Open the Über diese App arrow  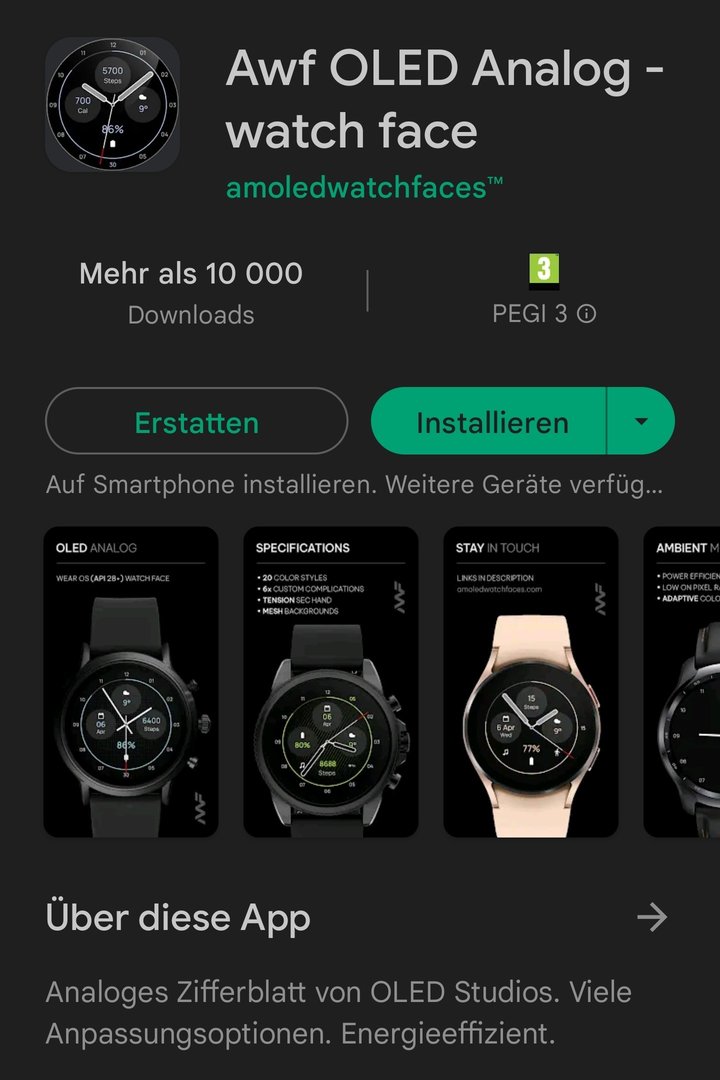652,917
